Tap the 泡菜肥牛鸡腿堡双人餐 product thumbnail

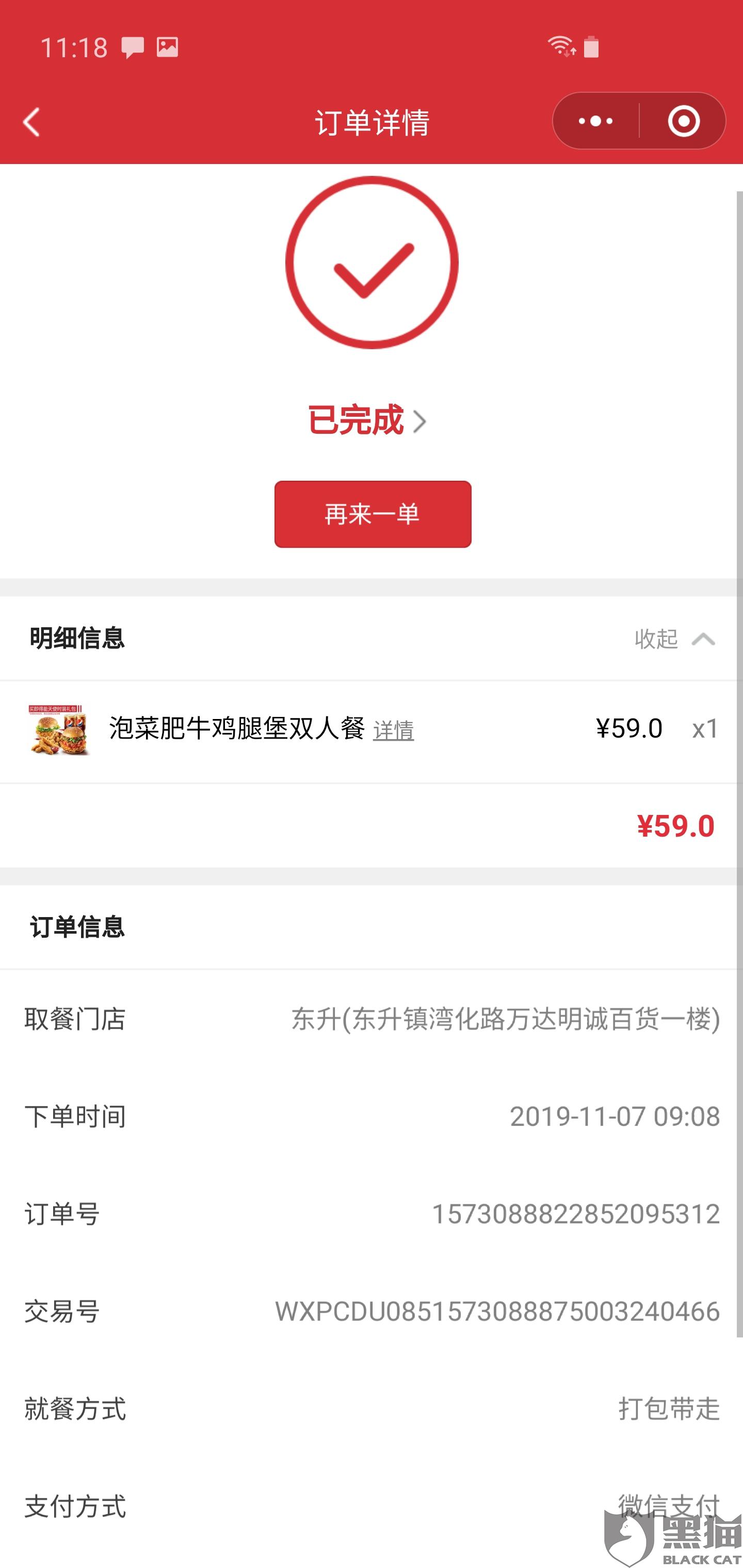(x=59, y=729)
